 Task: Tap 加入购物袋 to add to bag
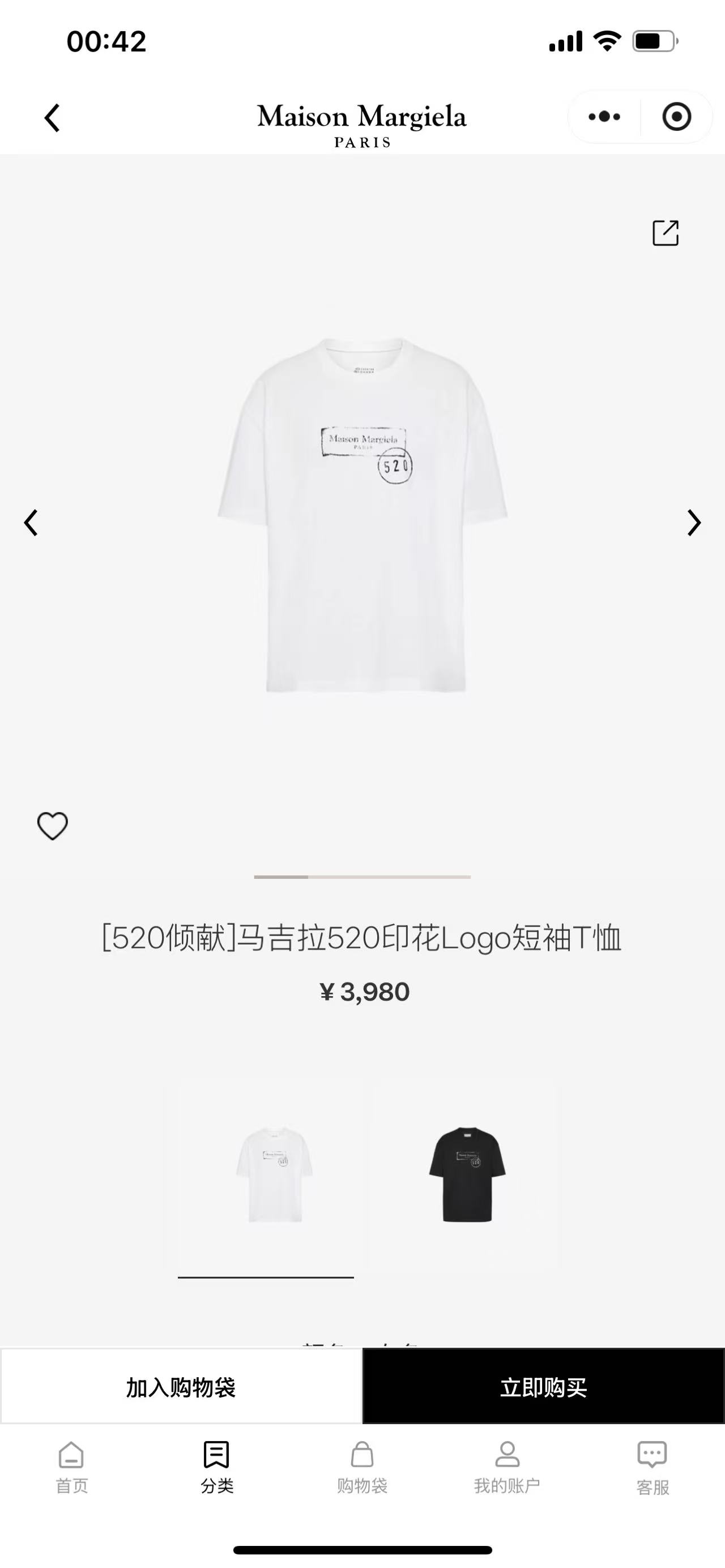pyautogui.click(x=181, y=1387)
